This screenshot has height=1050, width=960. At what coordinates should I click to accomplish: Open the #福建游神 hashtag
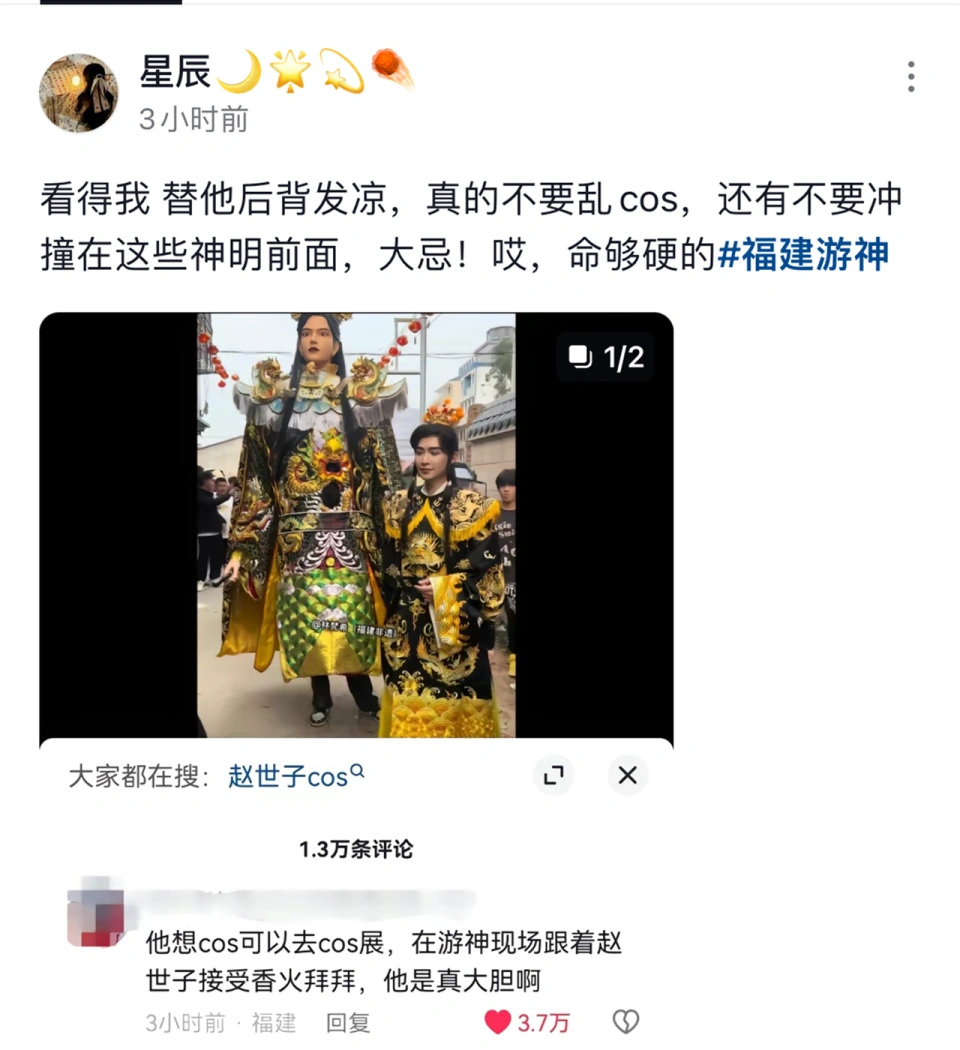804,255
